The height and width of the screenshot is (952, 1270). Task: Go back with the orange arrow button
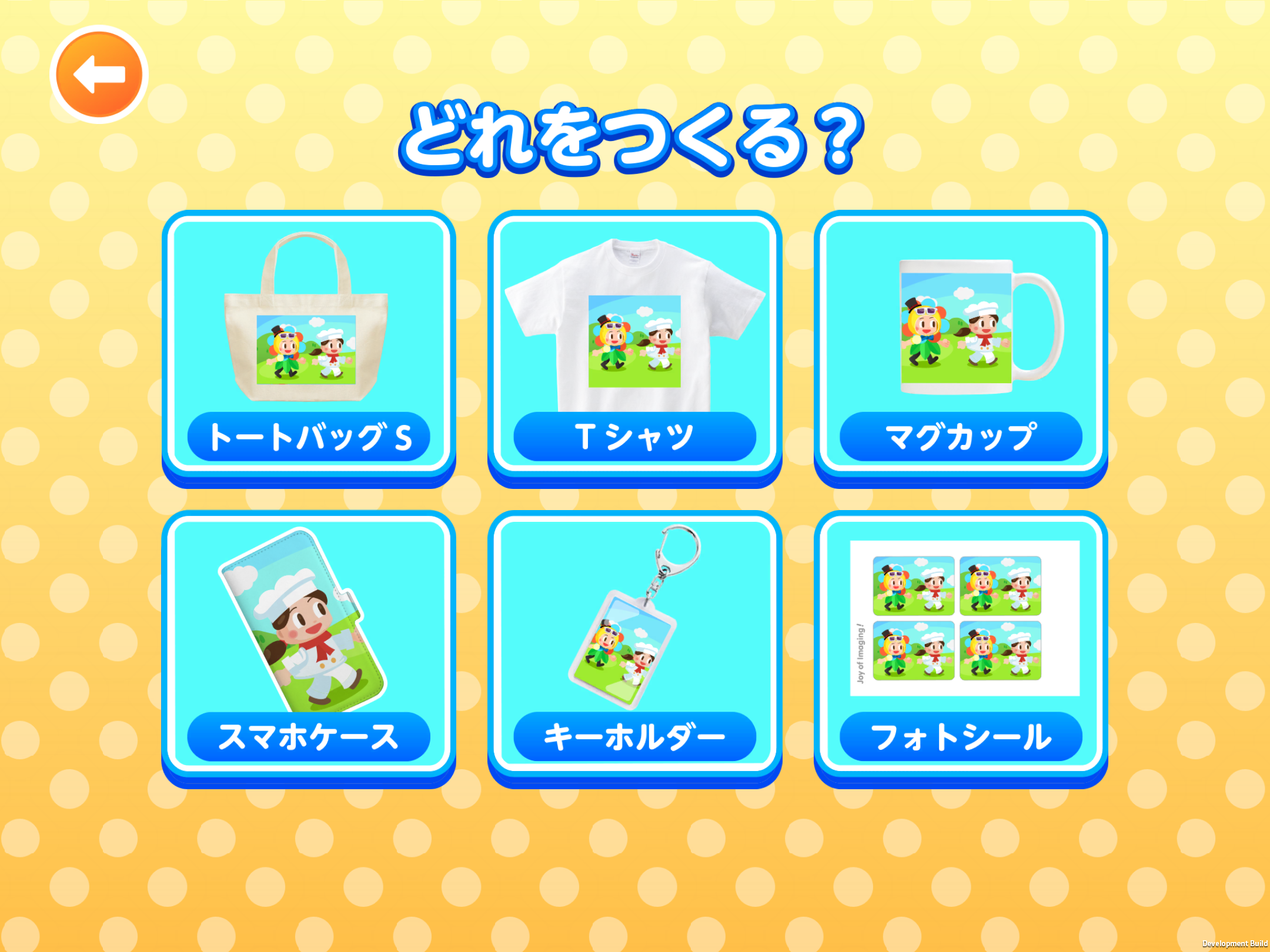[99, 75]
